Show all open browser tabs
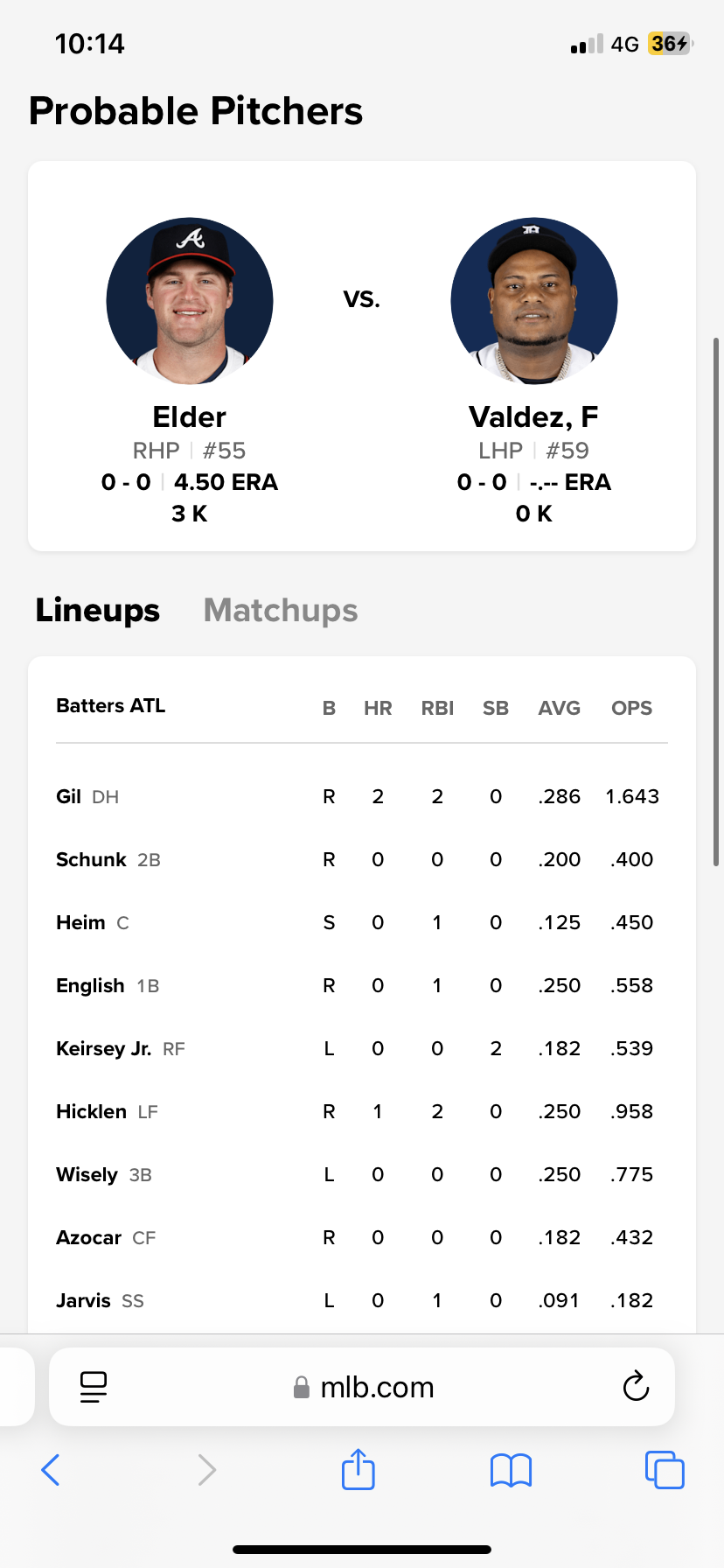724x1568 pixels. (x=664, y=1470)
